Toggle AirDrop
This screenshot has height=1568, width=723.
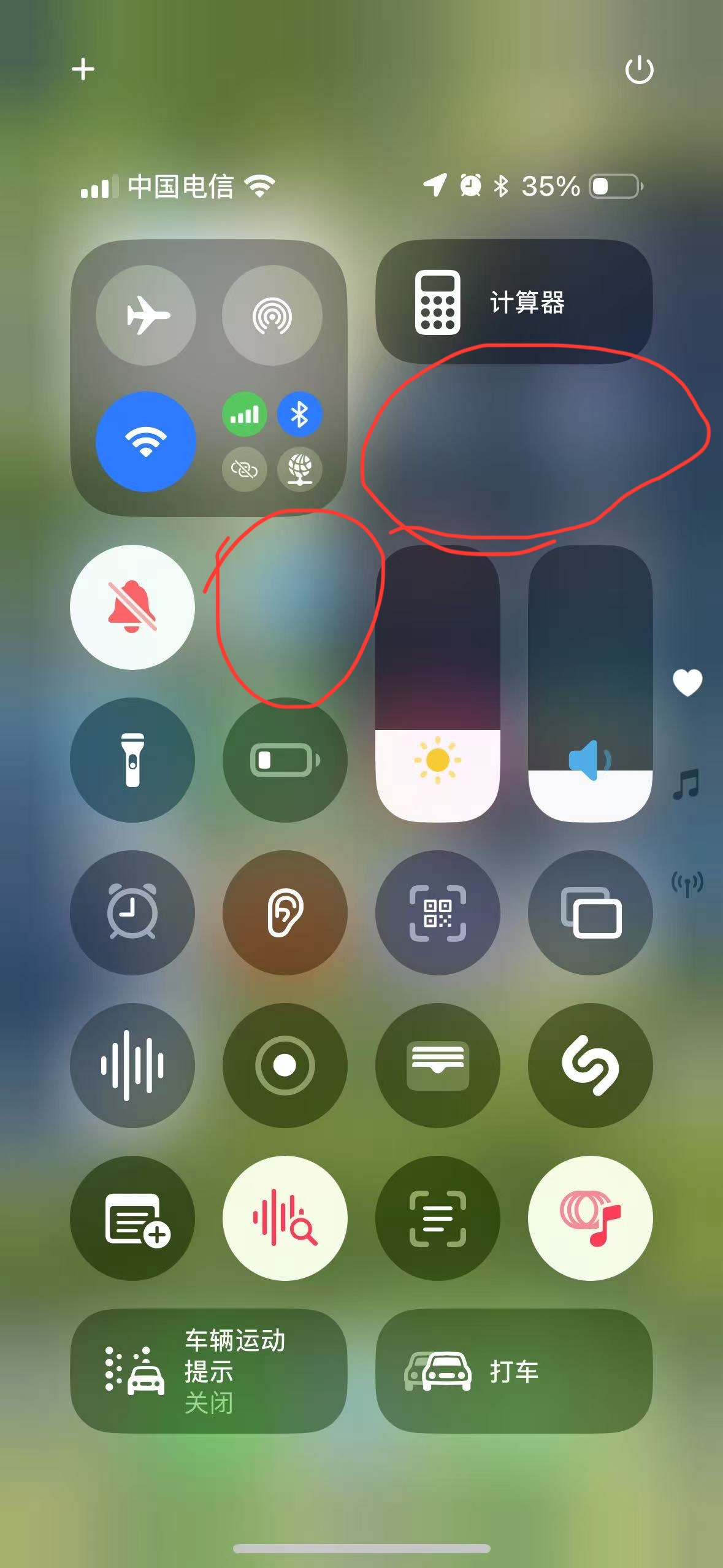pos(272,315)
